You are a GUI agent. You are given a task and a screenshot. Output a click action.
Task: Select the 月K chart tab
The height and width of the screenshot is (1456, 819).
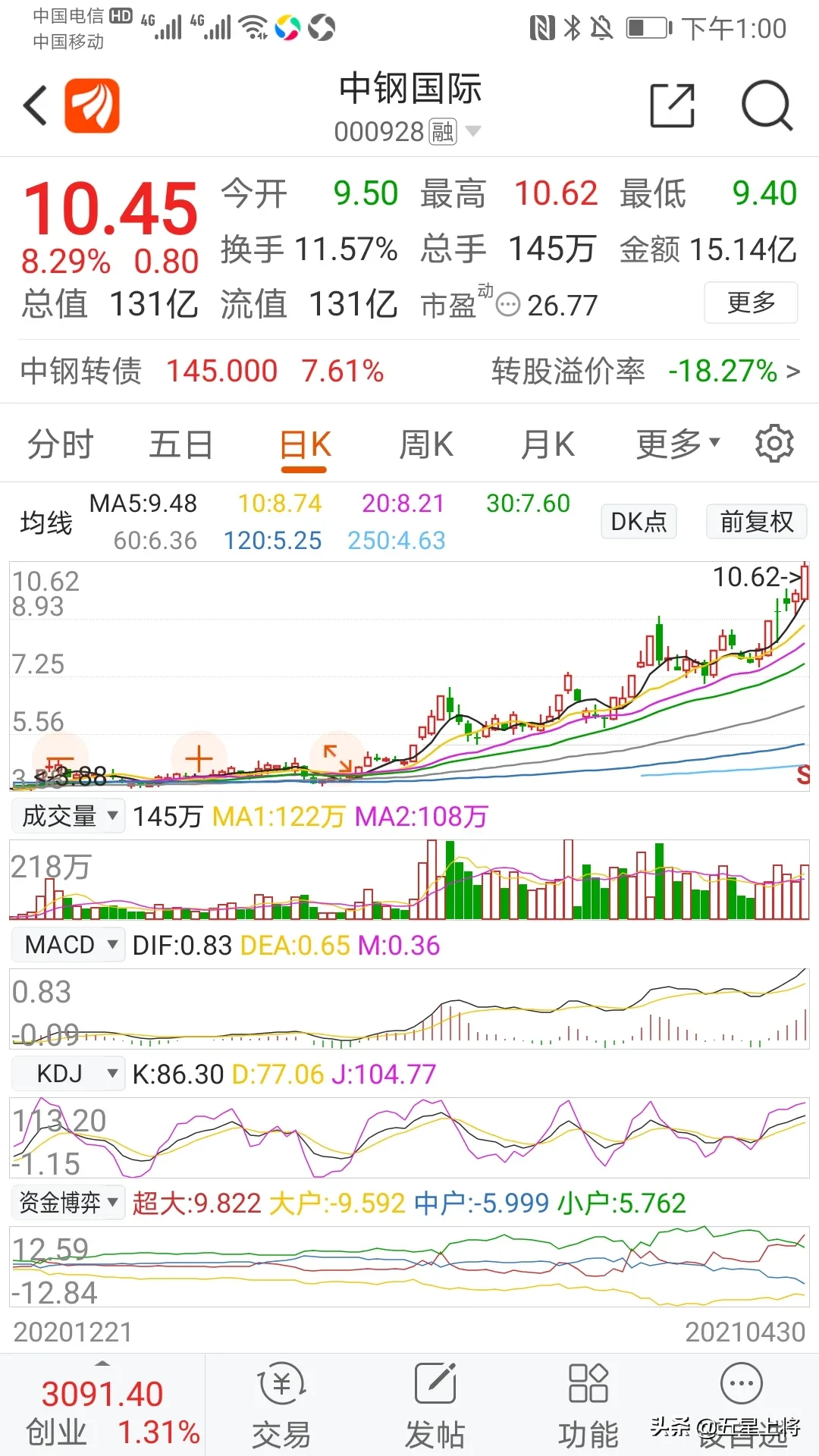click(548, 444)
